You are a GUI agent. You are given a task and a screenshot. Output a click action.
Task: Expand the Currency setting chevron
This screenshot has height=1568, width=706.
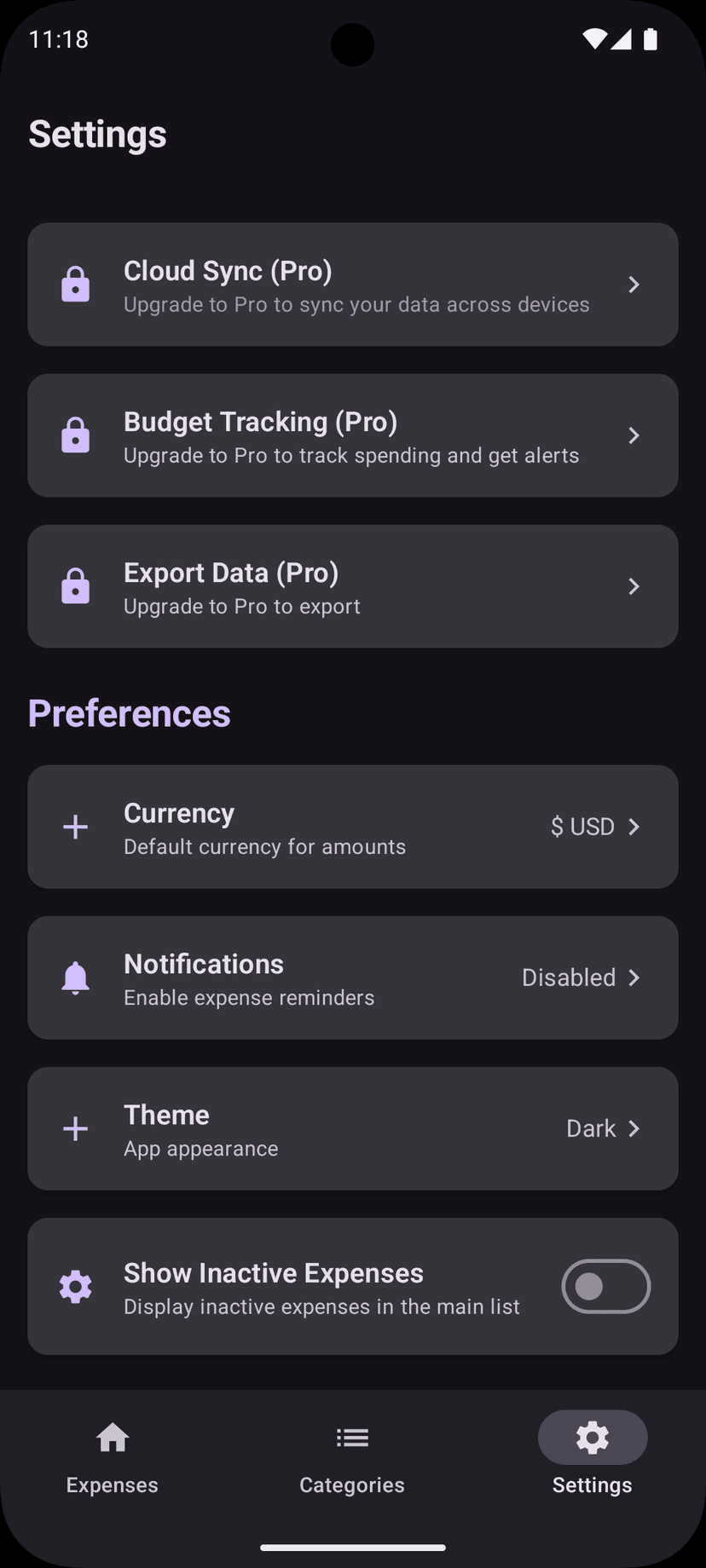click(x=634, y=826)
